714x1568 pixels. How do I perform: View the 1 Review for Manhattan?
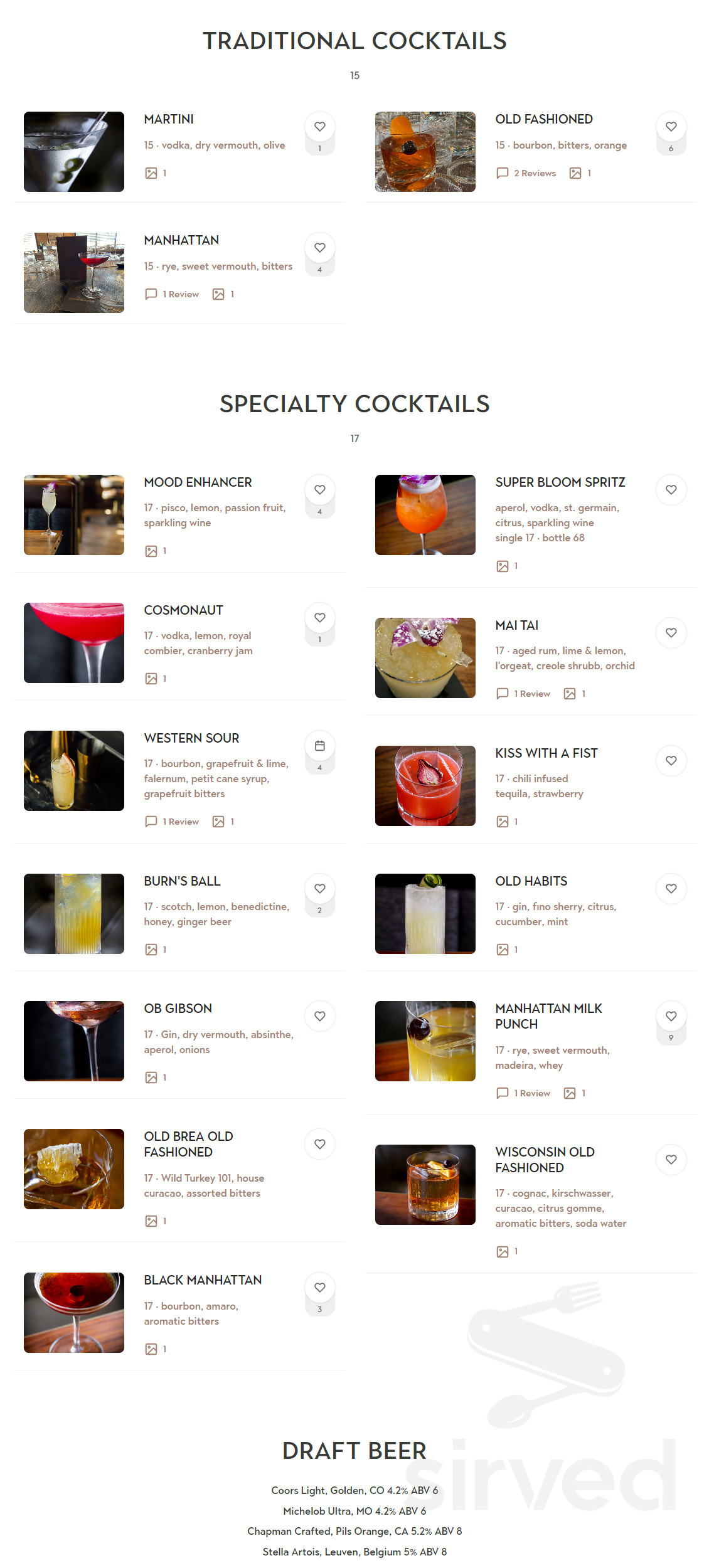coord(172,294)
